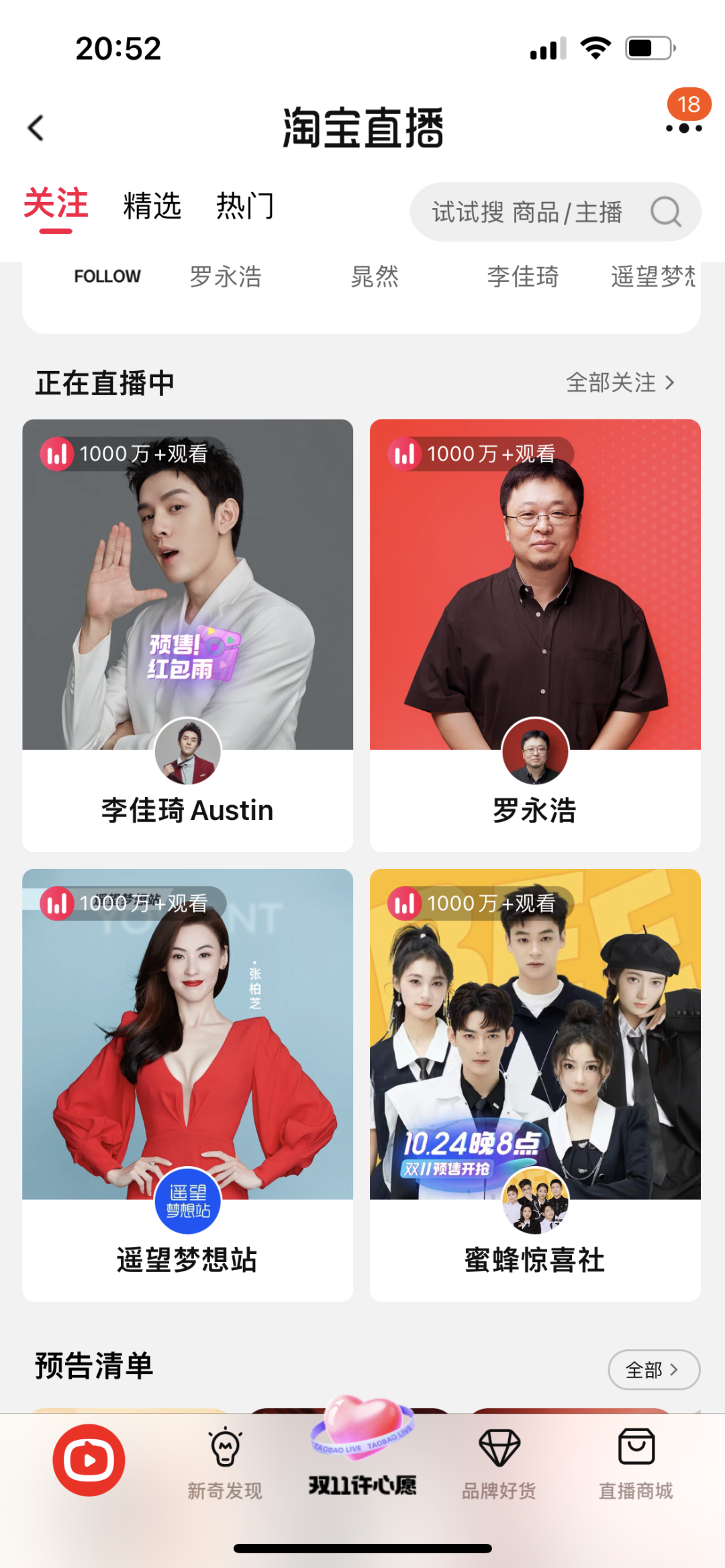Image resolution: width=725 pixels, height=1568 pixels.
Task: View all follows via 全部关注
Action: tap(620, 382)
